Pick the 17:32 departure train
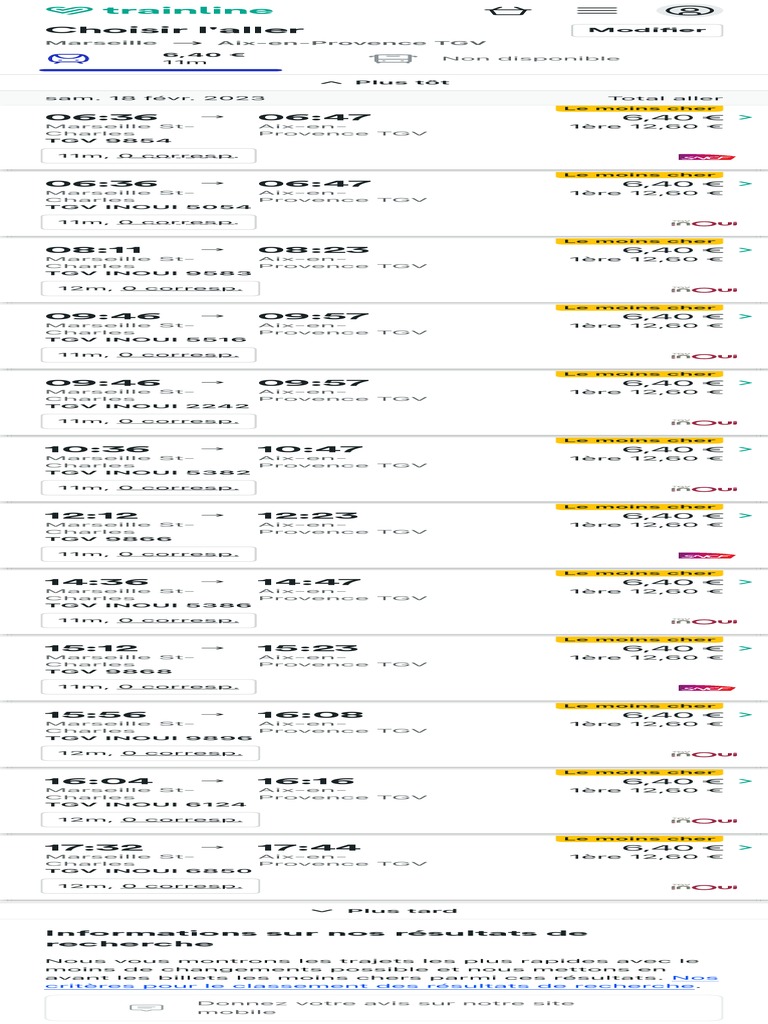Image resolution: width=768 pixels, height=1024 pixels. [x=384, y=867]
